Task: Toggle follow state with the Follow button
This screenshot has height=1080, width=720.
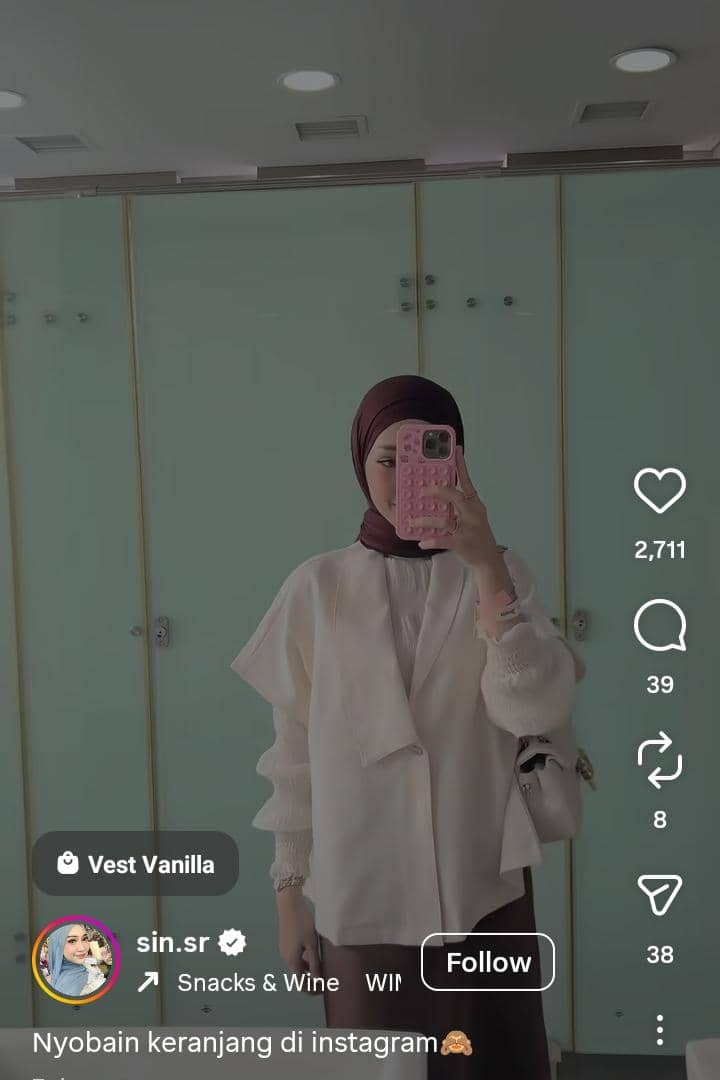Action: pyautogui.click(x=487, y=962)
